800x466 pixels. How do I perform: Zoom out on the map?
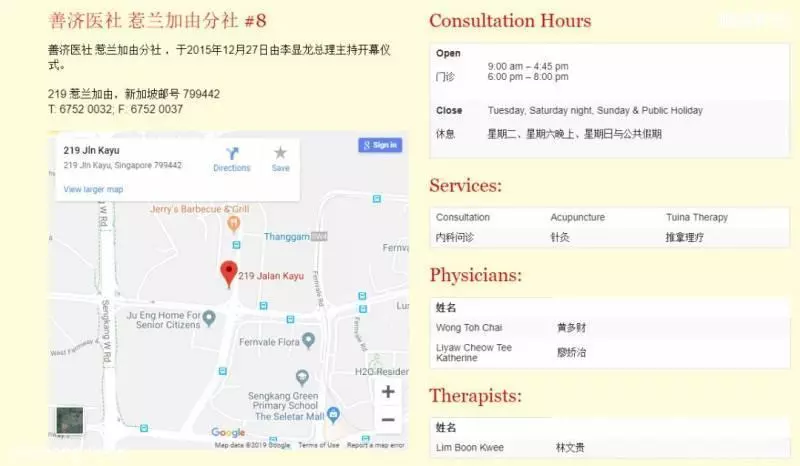tap(387, 419)
